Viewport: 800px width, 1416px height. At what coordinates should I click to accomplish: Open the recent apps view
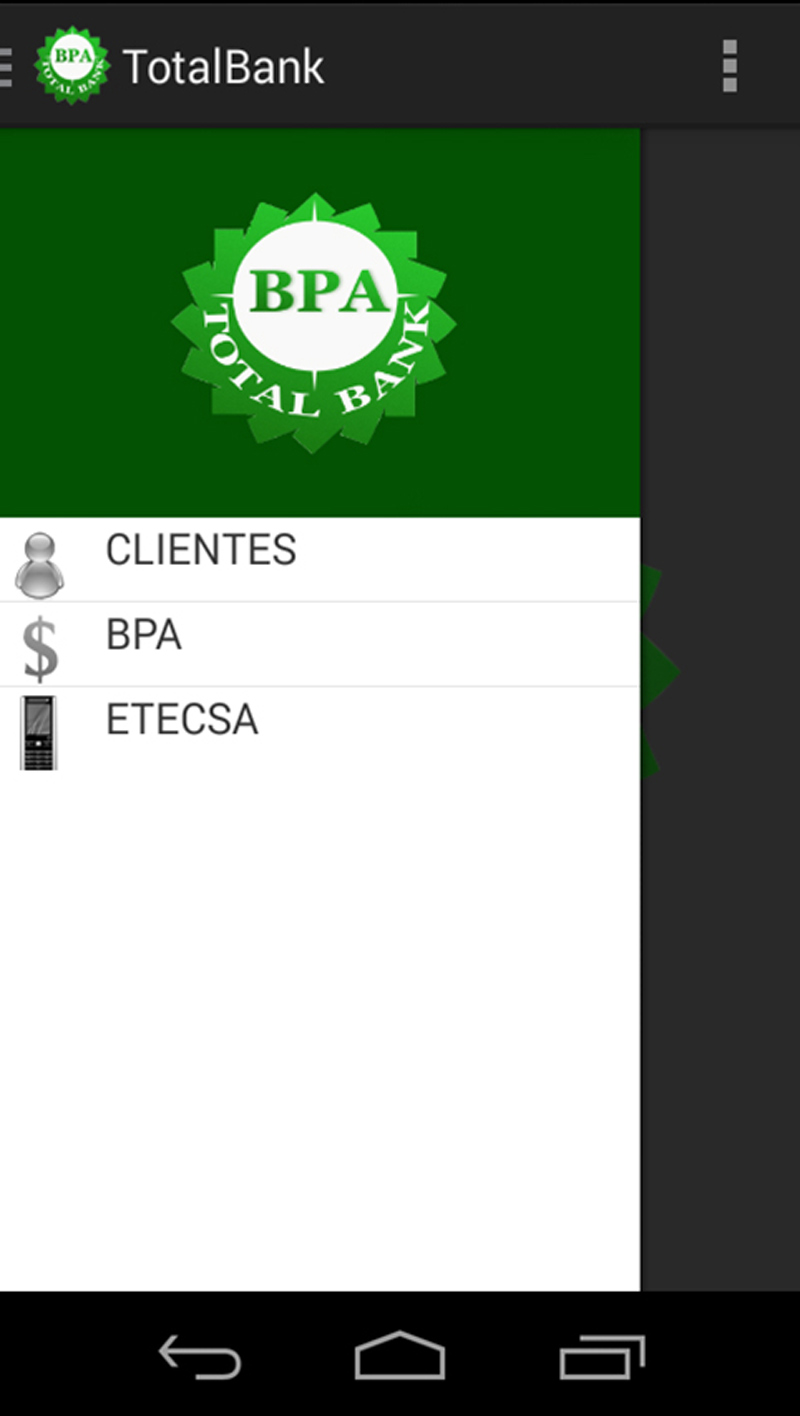[x=602, y=1357]
